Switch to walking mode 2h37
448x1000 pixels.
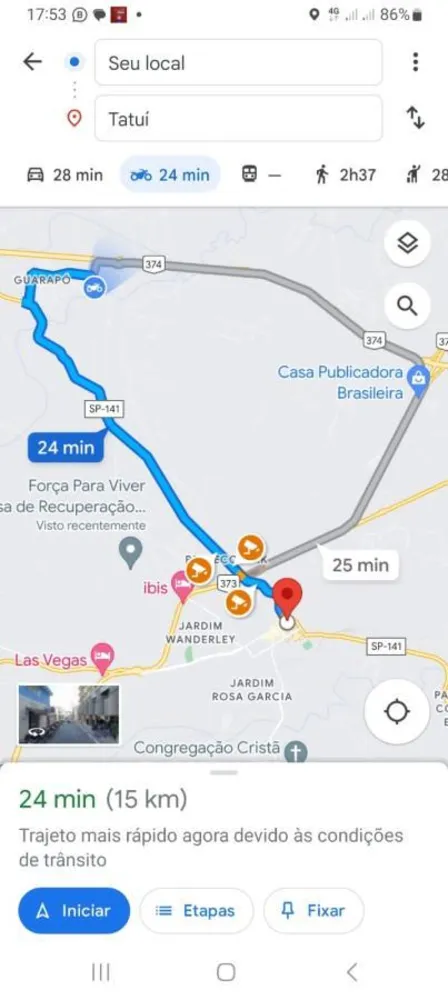pyautogui.click(x=345, y=175)
